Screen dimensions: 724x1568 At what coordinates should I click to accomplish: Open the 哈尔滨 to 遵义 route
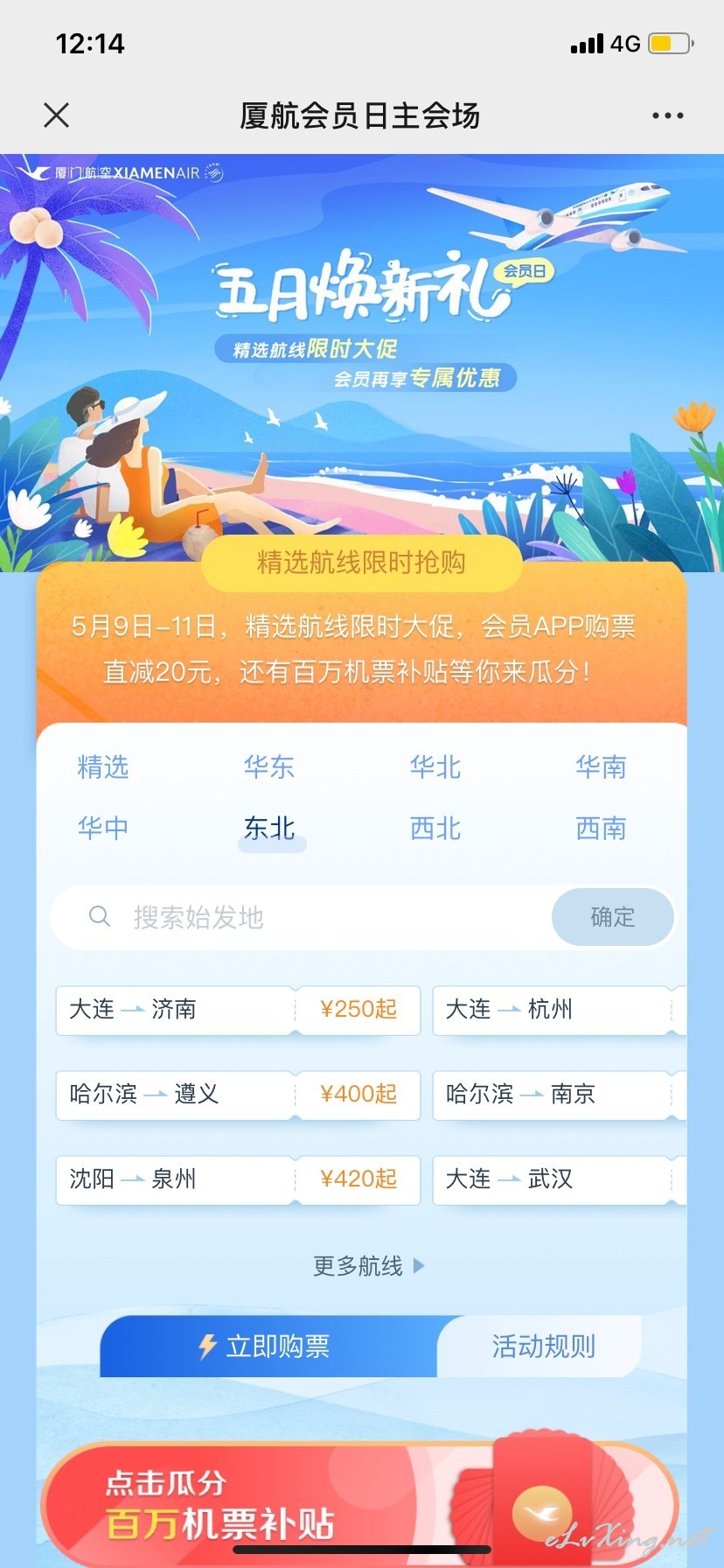click(x=238, y=1095)
